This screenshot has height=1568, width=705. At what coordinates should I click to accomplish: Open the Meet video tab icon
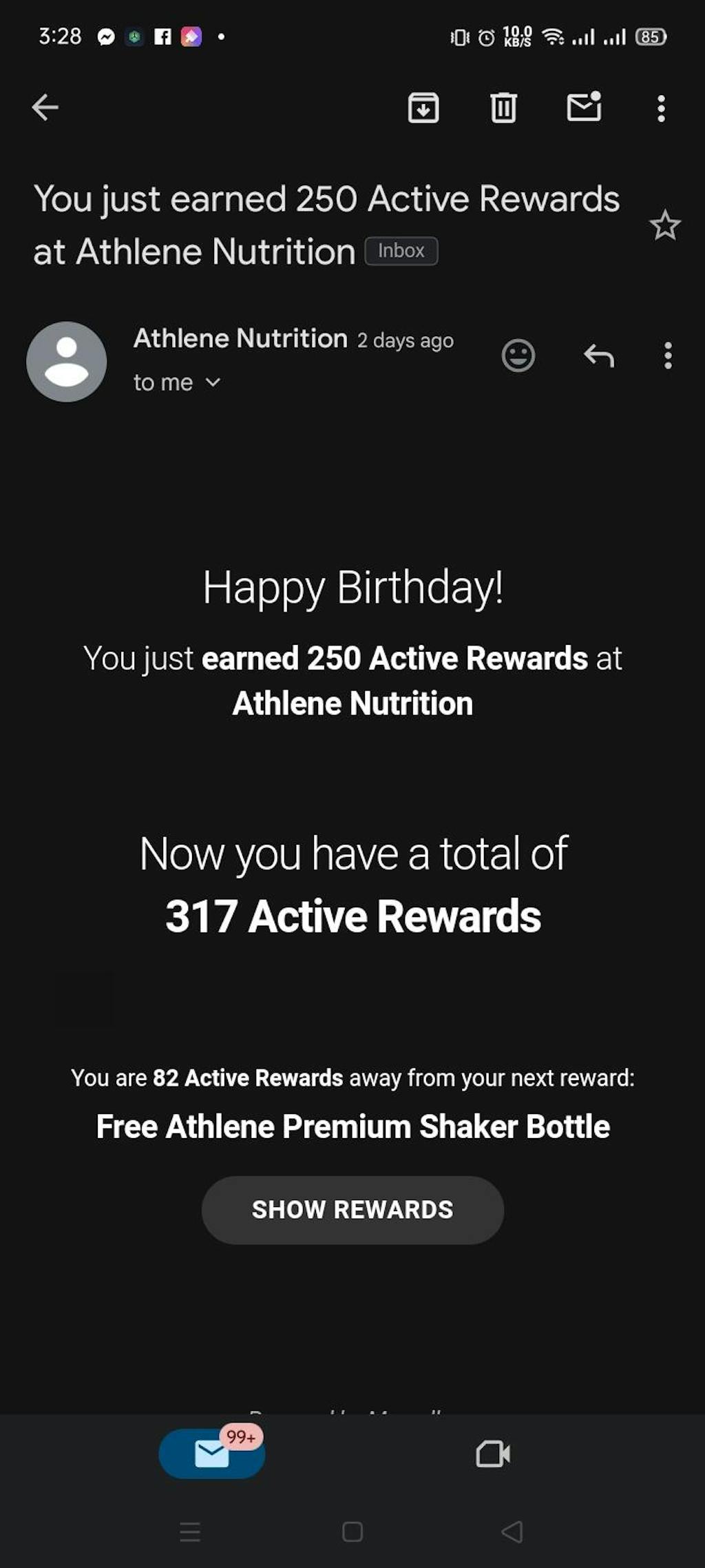coord(495,1452)
